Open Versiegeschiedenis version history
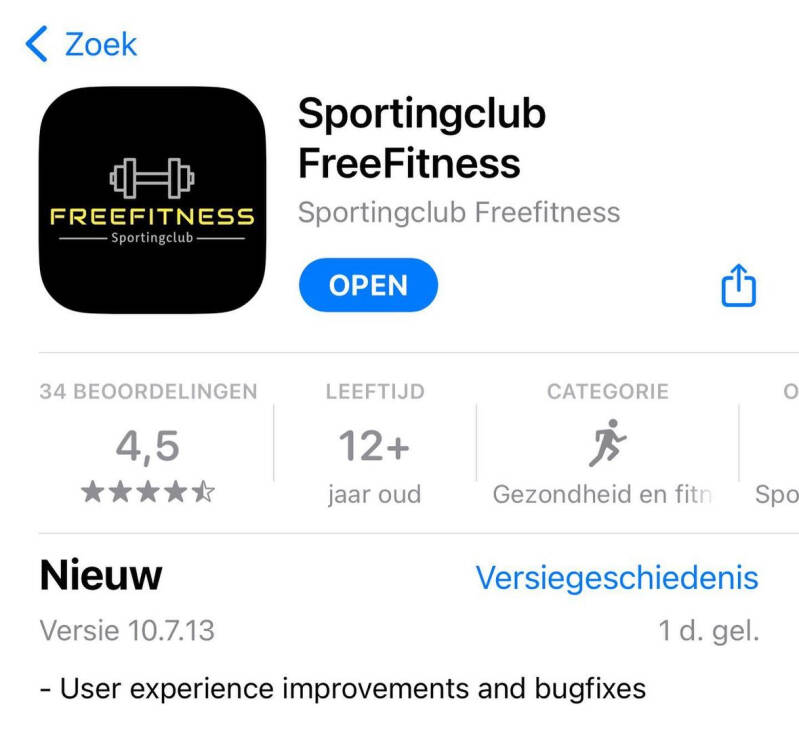This screenshot has width=799, height=751. [x=616, y=577]
